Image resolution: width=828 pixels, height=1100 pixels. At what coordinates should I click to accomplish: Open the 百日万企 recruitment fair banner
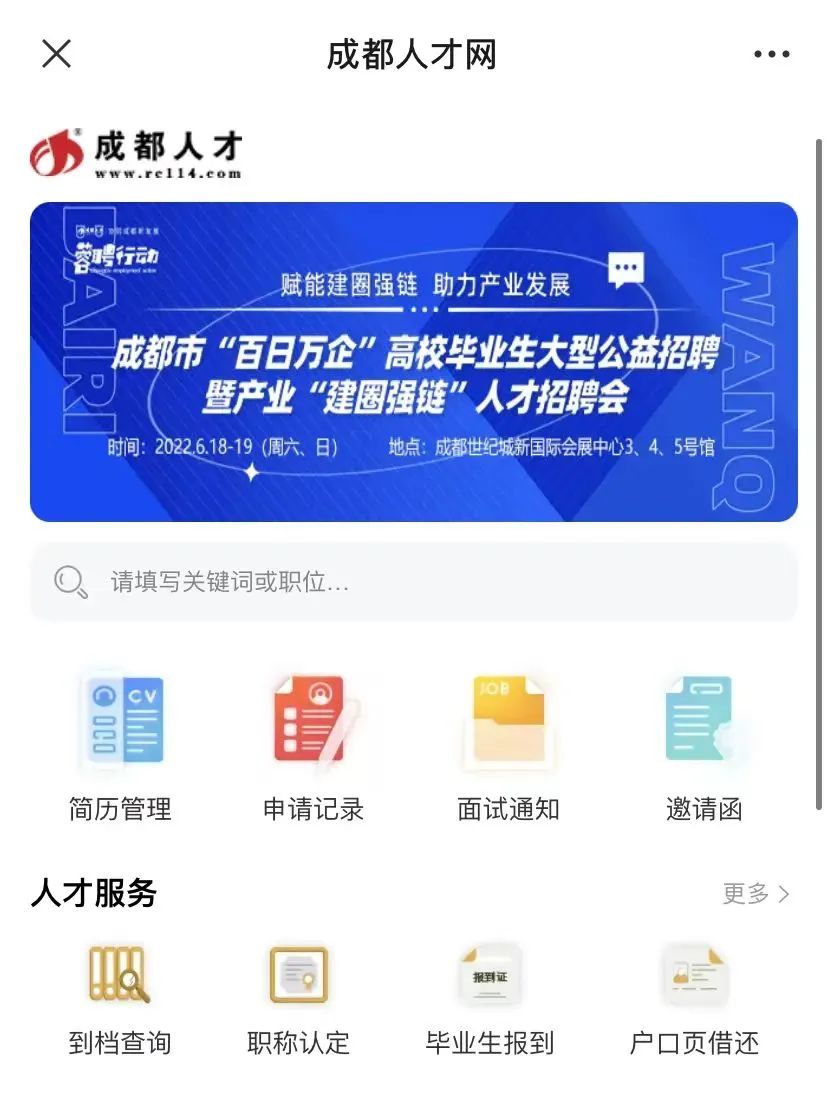click(414, 362)
